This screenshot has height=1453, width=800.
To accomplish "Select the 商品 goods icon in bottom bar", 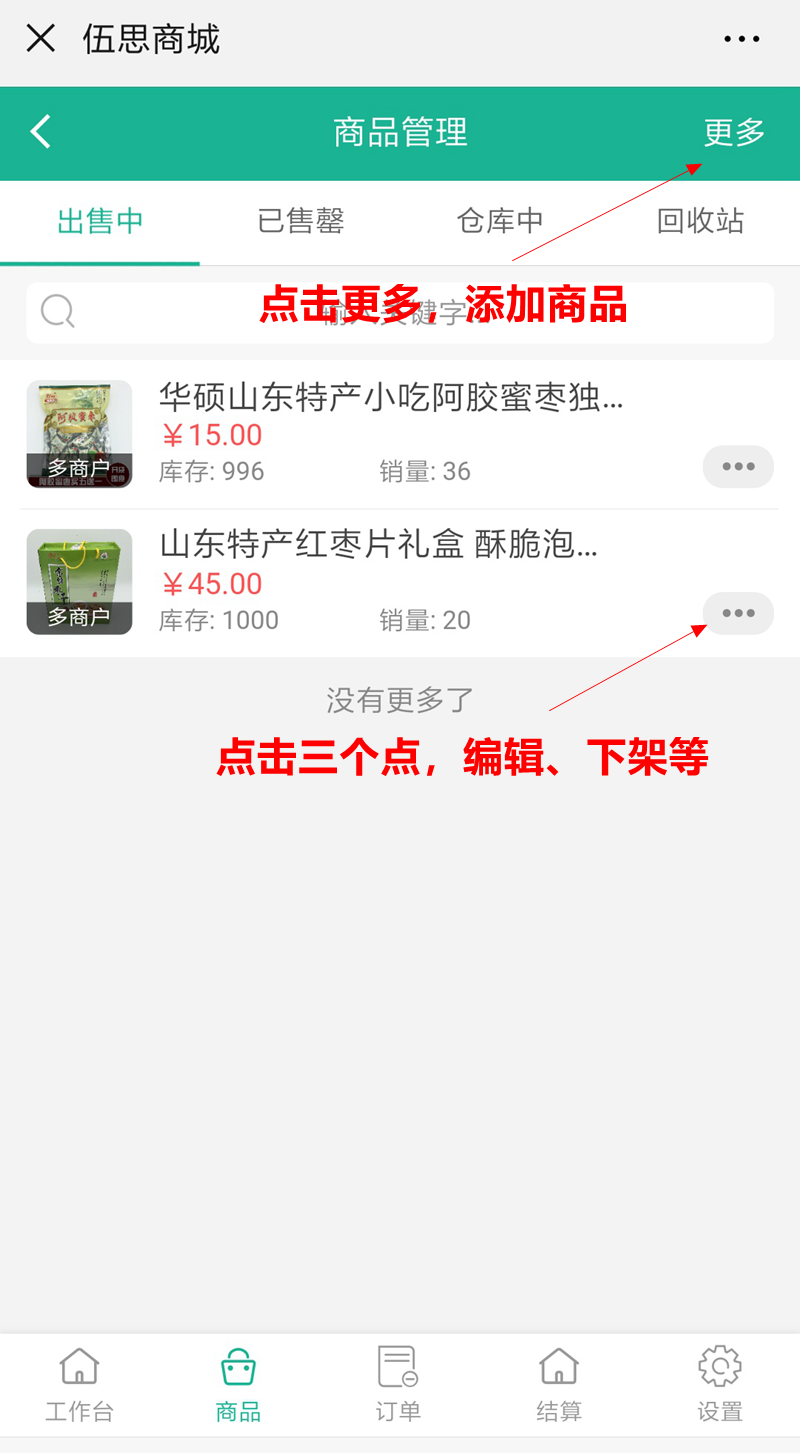I will tap(238, 1383).
